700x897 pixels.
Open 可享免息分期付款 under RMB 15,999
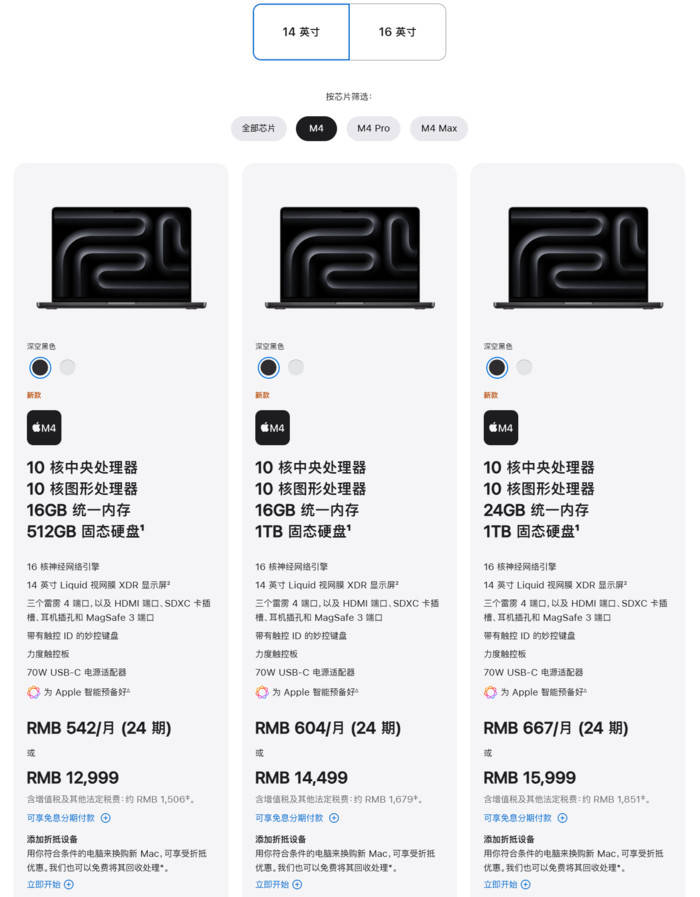[525, 817]
